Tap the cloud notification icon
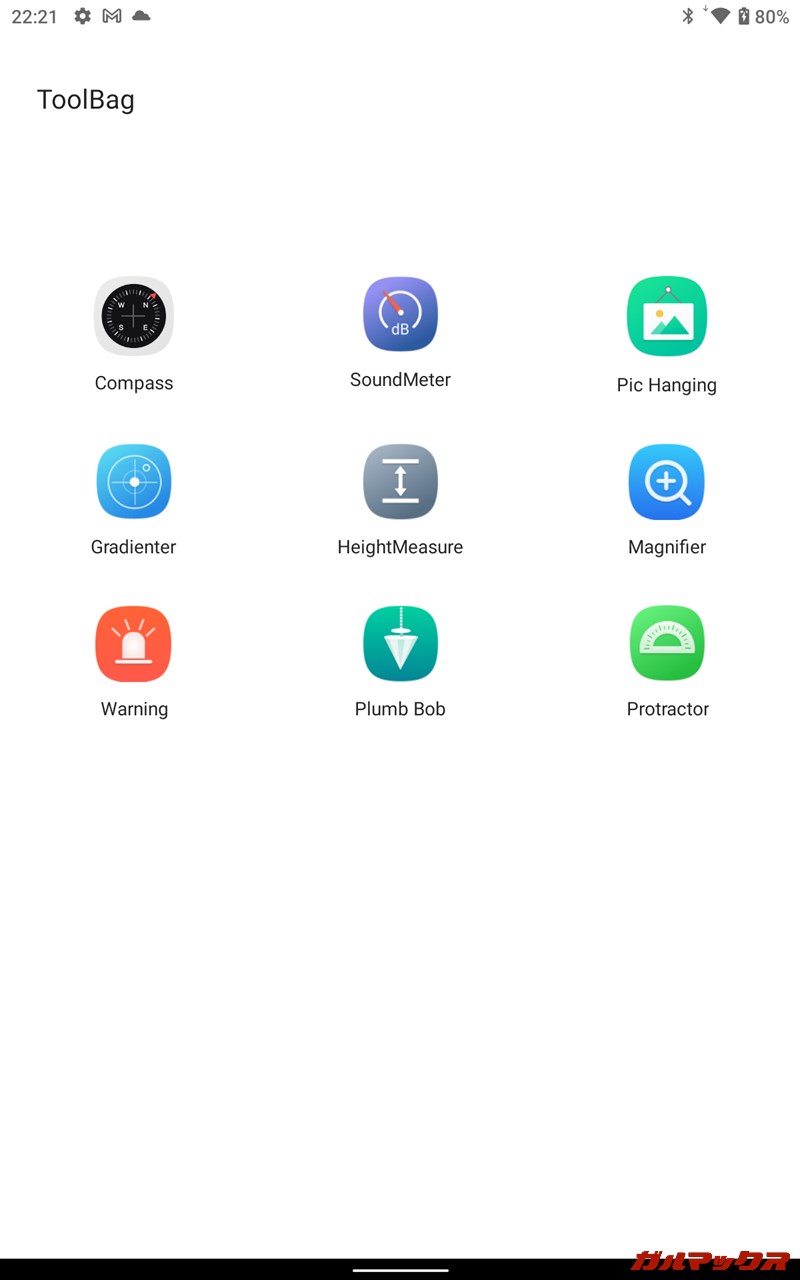The image size is (800, 1280). 140,15
